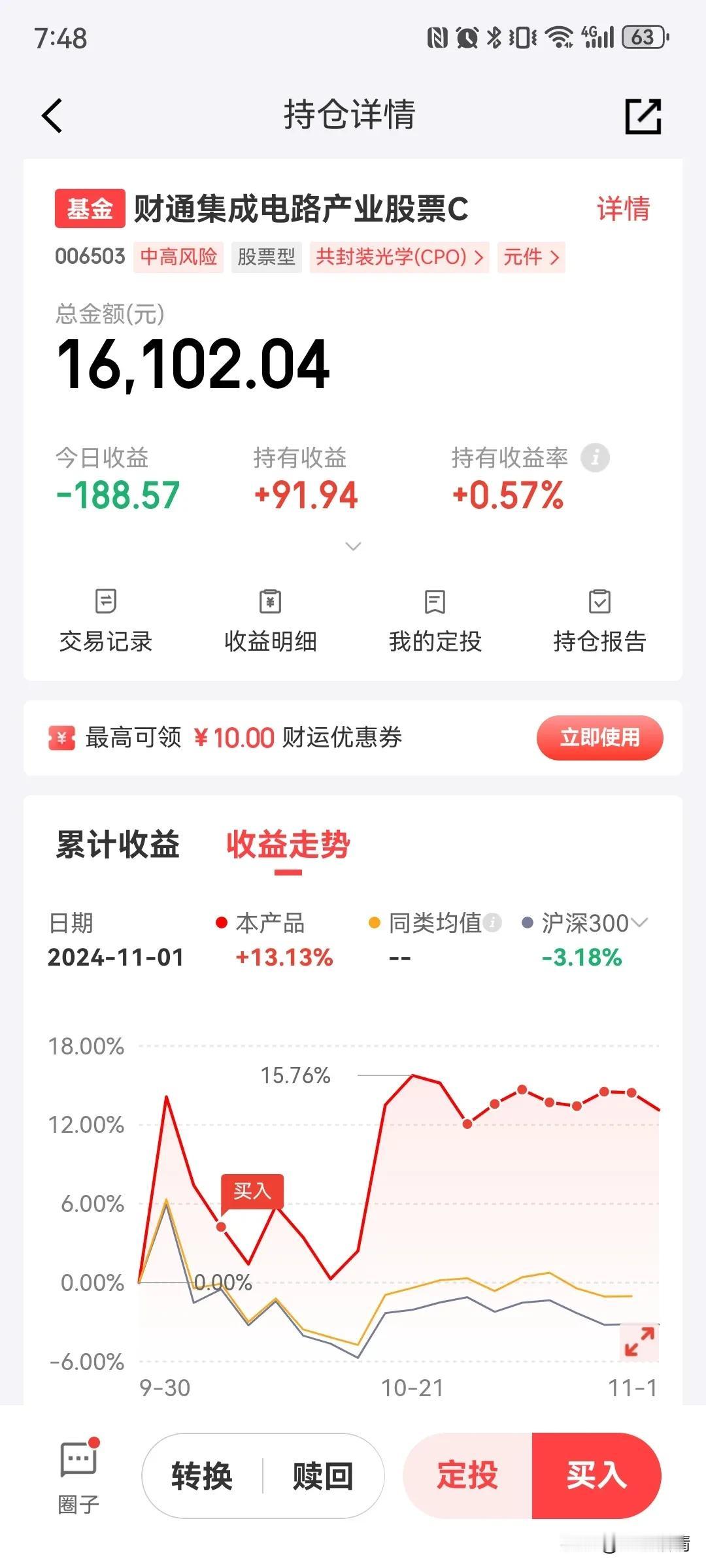
Task: Switch to the 累计收益 tab
Action: coord(118,844)
